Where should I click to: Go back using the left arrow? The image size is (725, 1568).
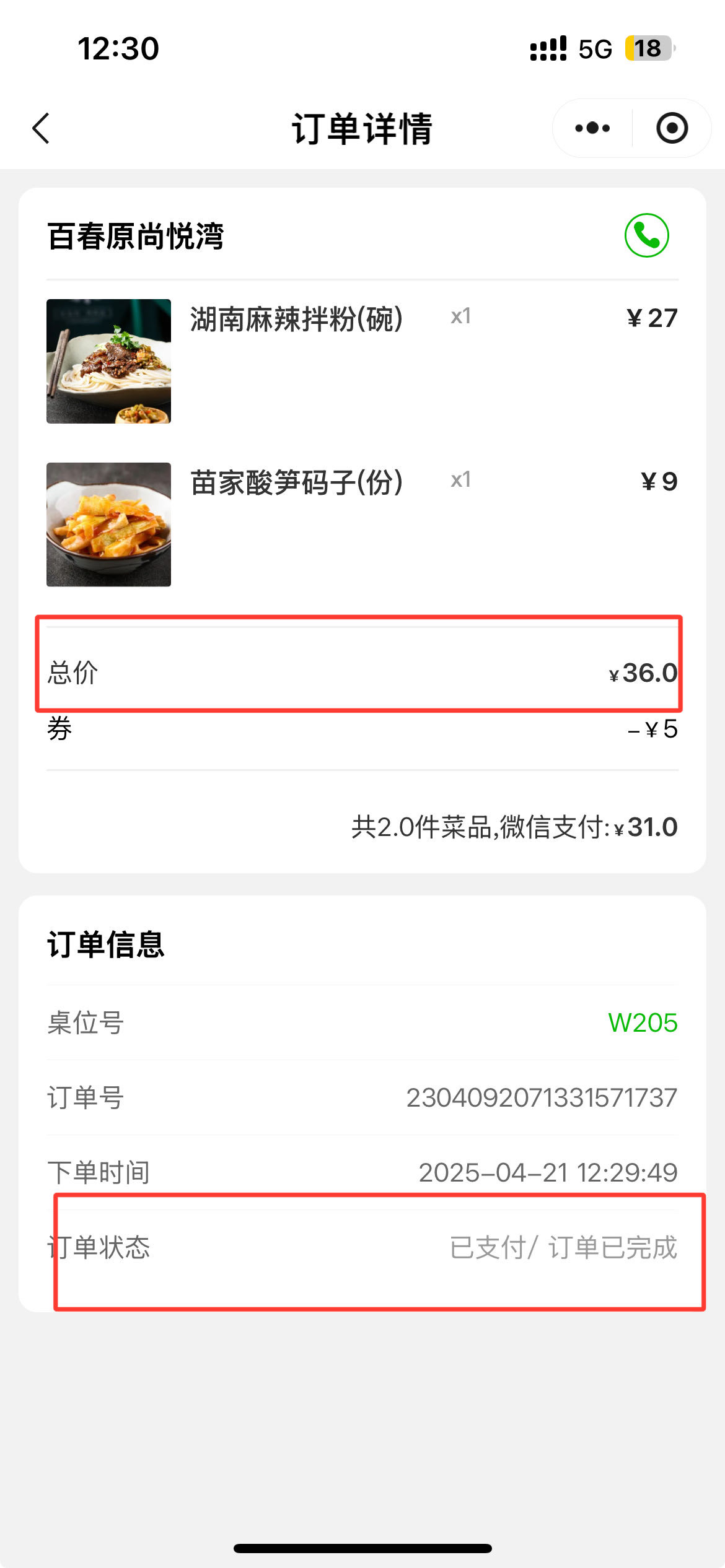click(41, 128)
